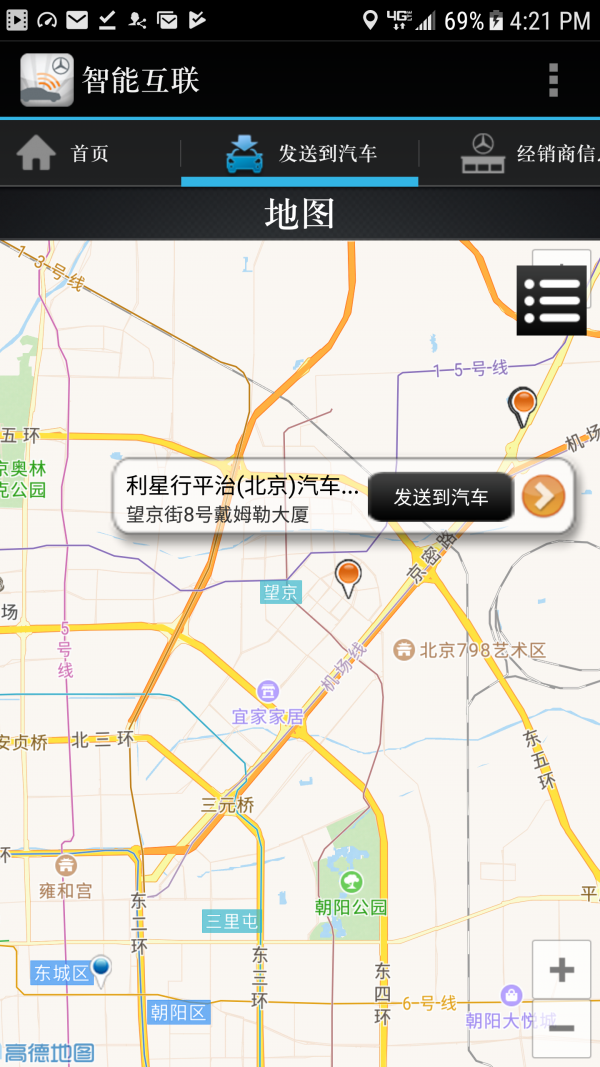Open the three-dot overflow menu
Screen dimensions: 600x1067
(553, 80)
